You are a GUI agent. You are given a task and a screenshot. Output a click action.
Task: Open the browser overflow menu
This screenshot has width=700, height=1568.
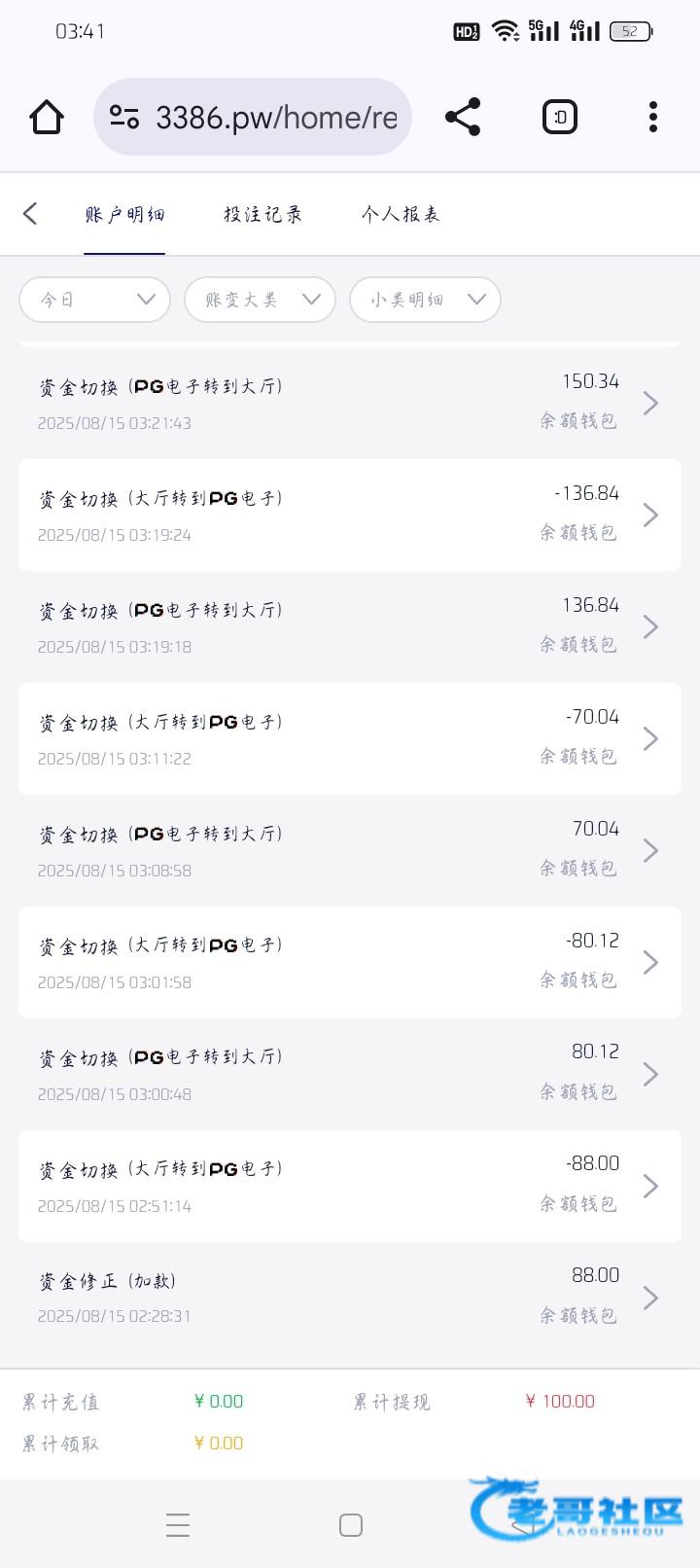(652, 118)
